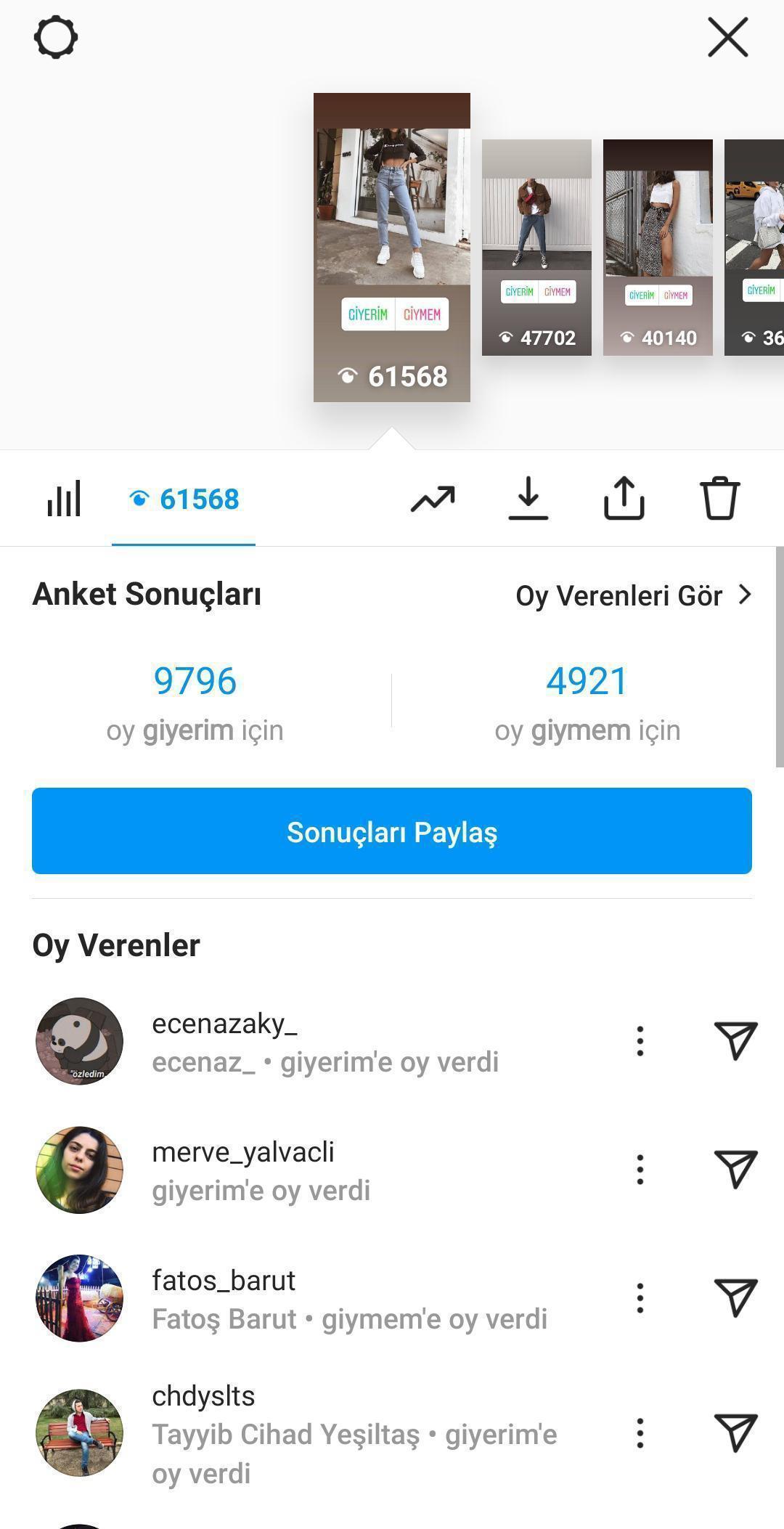Open Oy Verenleri Gör link
This screenshot has height=1529, width=784.
(x=633, y=595)
